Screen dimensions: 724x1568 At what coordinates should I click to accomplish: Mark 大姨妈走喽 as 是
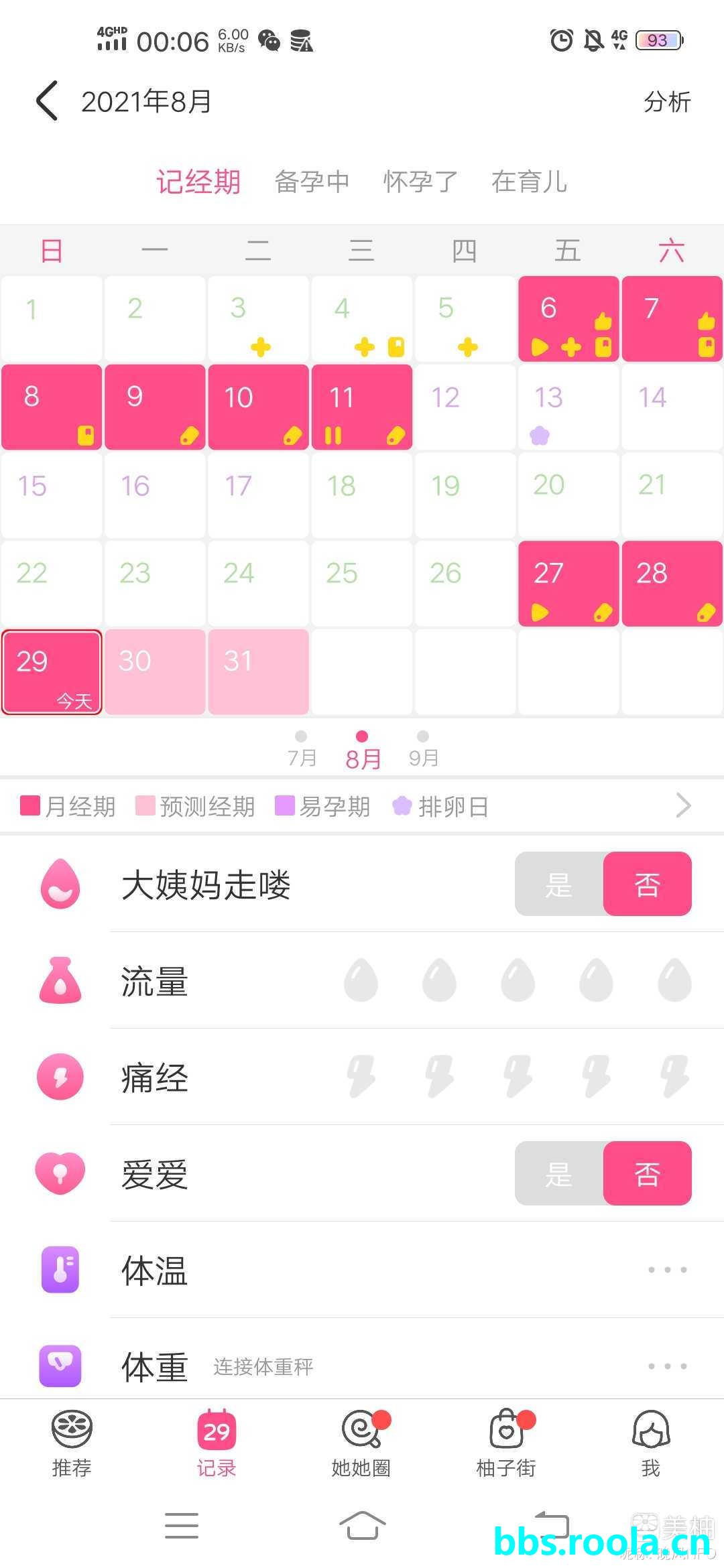click(559, 885)
